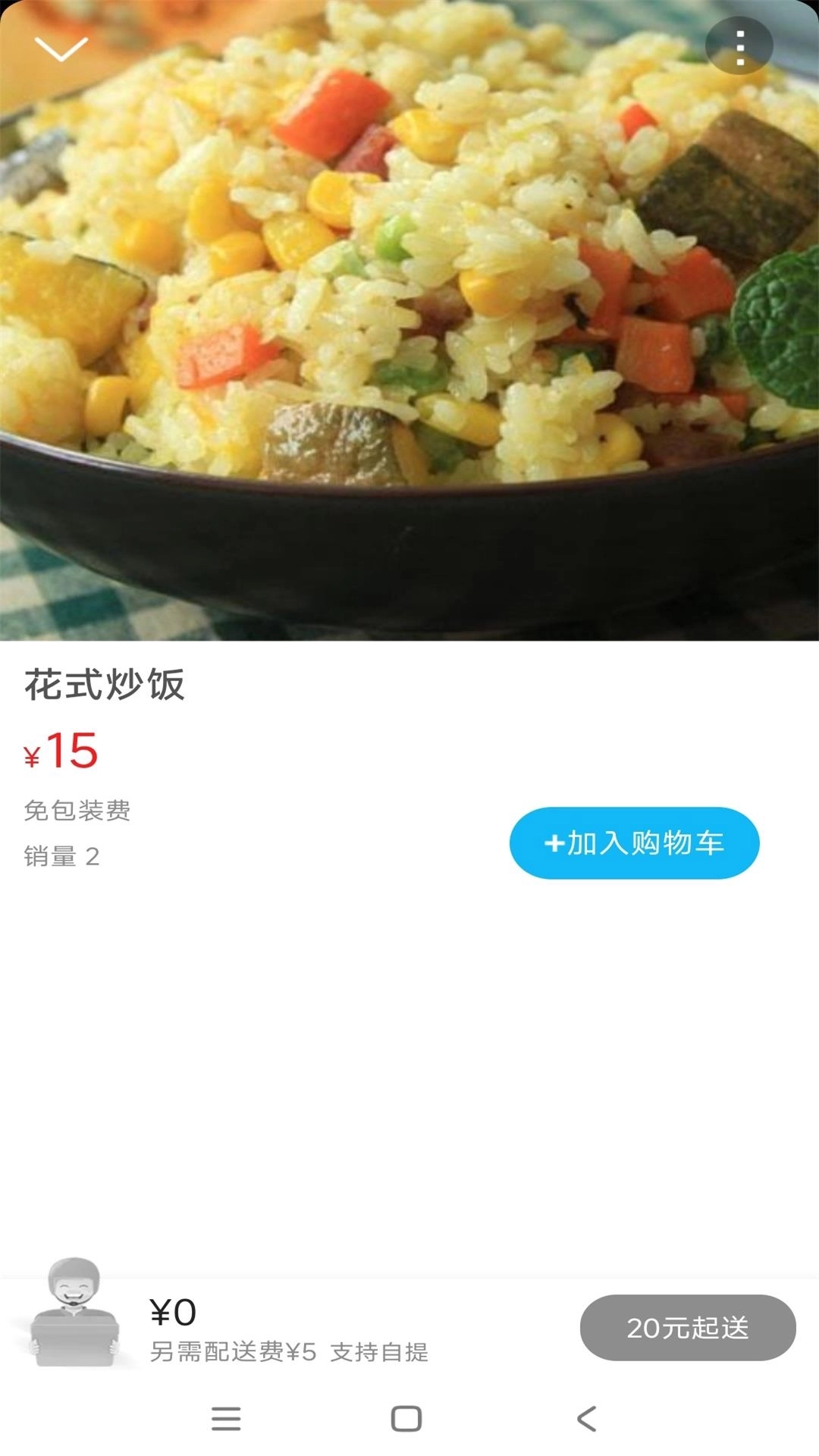This screenshot has width=819, height=1456.
Task: Tap the fried rice dish photo
Action: 409,318
